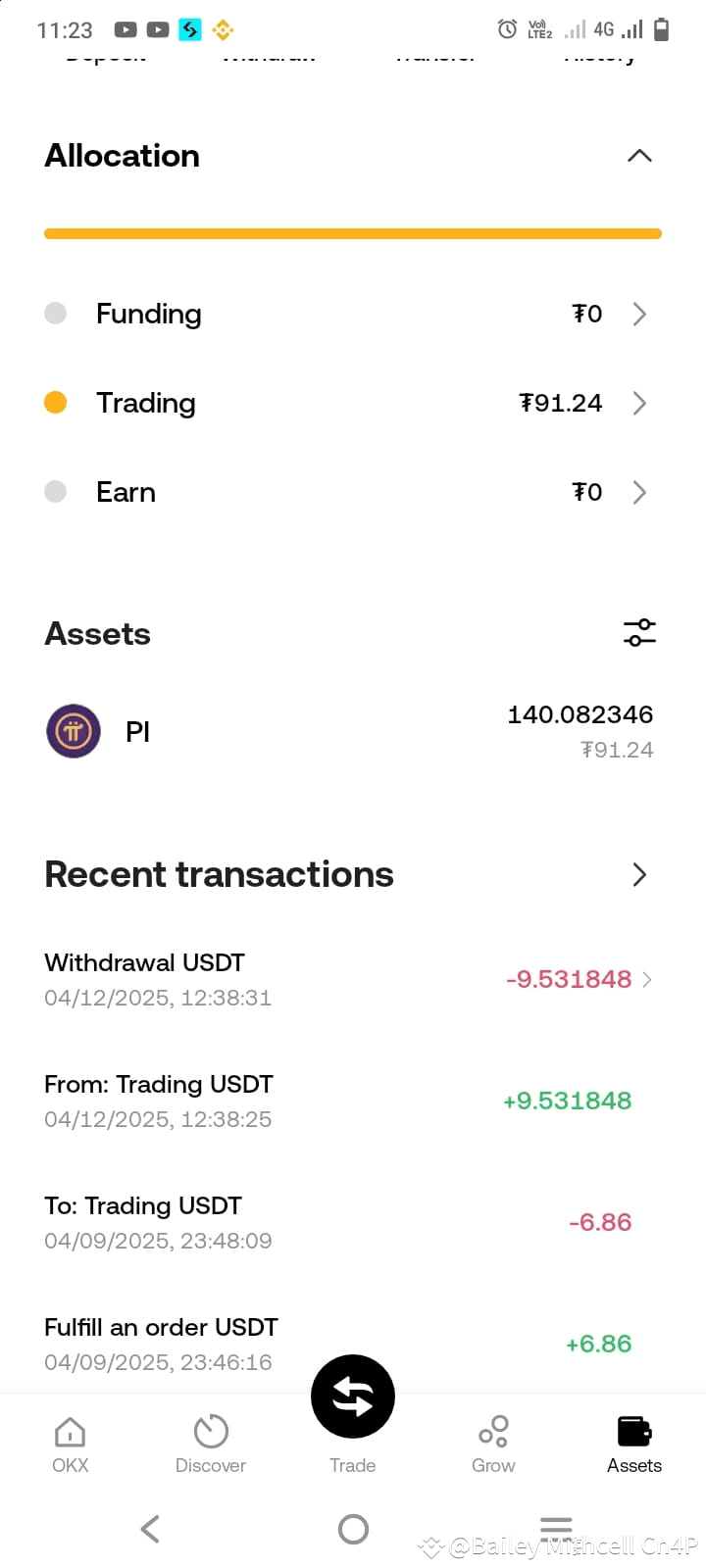Select the Funding allocation radio indicator
706x1568 pixels.
point(55,313)
